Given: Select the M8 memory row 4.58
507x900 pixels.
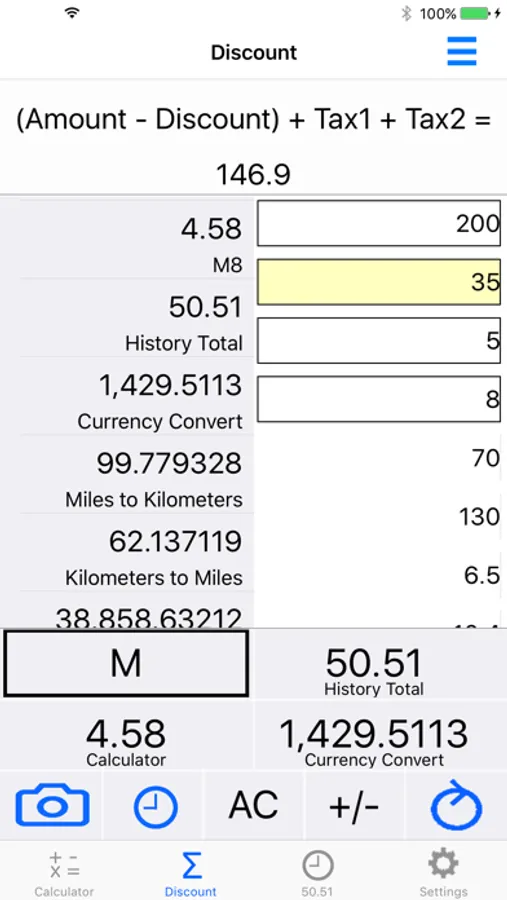Looking at the screenshot, I should 137,239.
